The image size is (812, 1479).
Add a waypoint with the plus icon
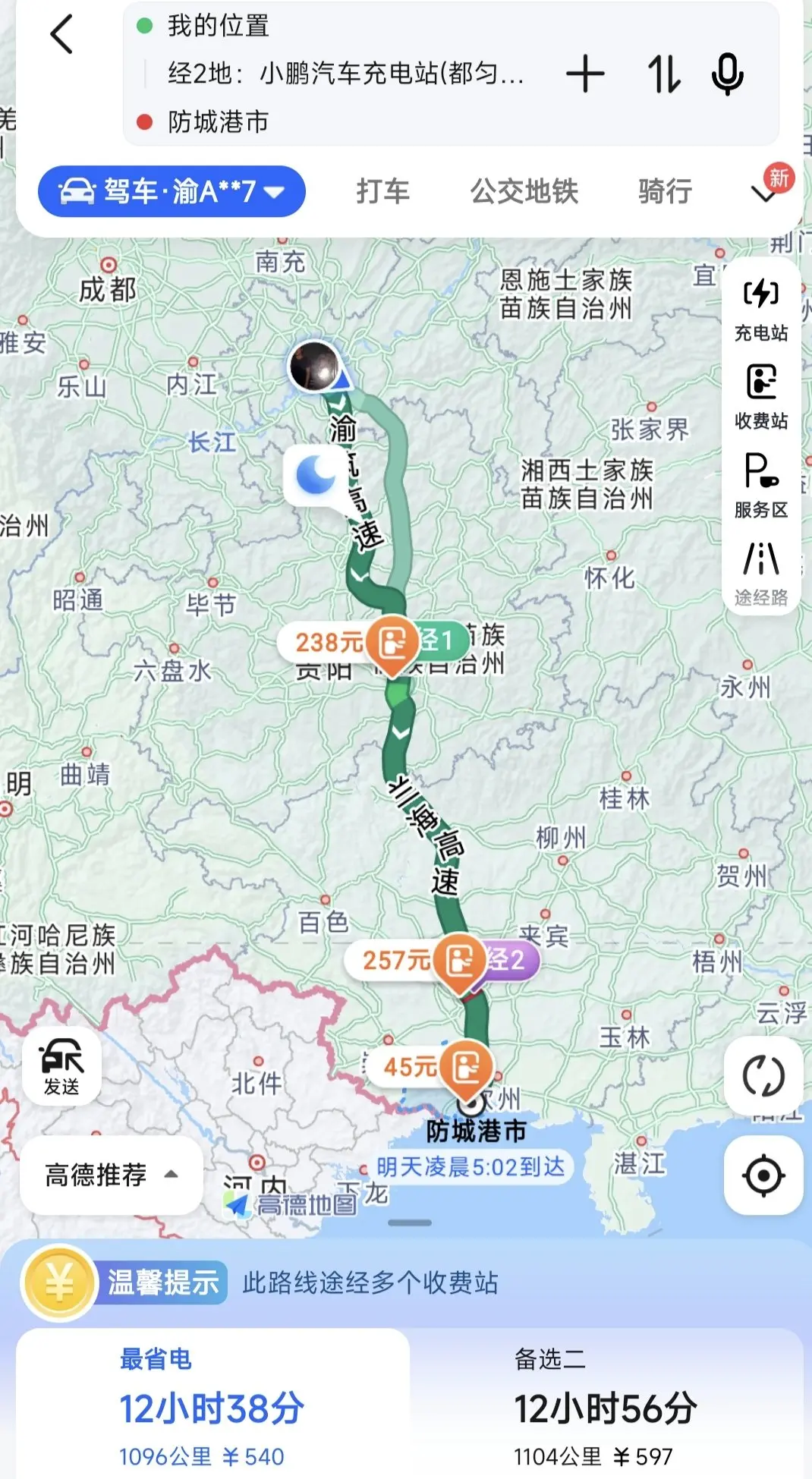click(x=585, y=74)
